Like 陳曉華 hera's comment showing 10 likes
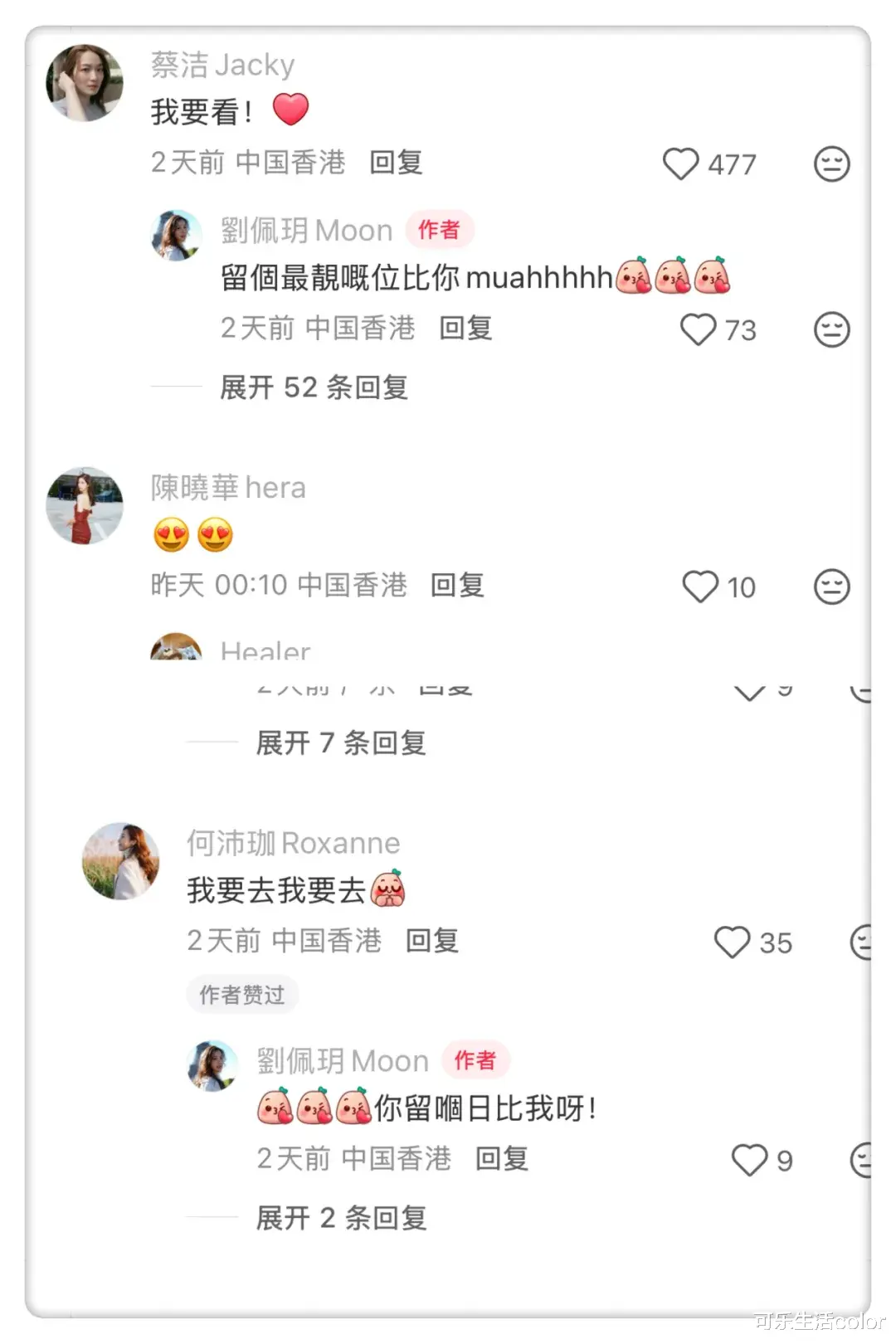This screenshot has width=896, height=1344. click(x=702, y=587)
